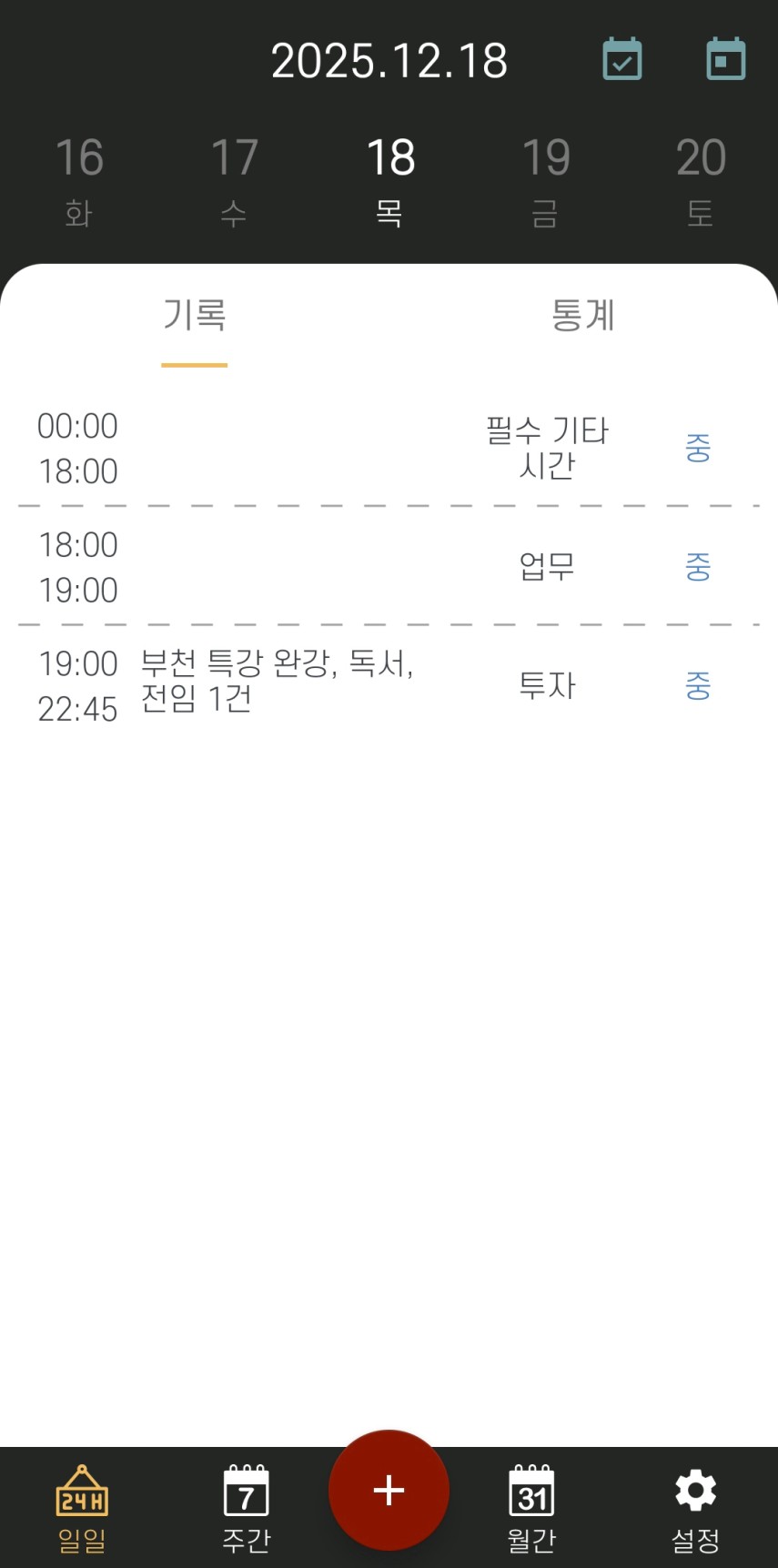Viewport: 778px width, 1568px height.
Task: Switch to the 통계 tab
Action: [583, 315]
